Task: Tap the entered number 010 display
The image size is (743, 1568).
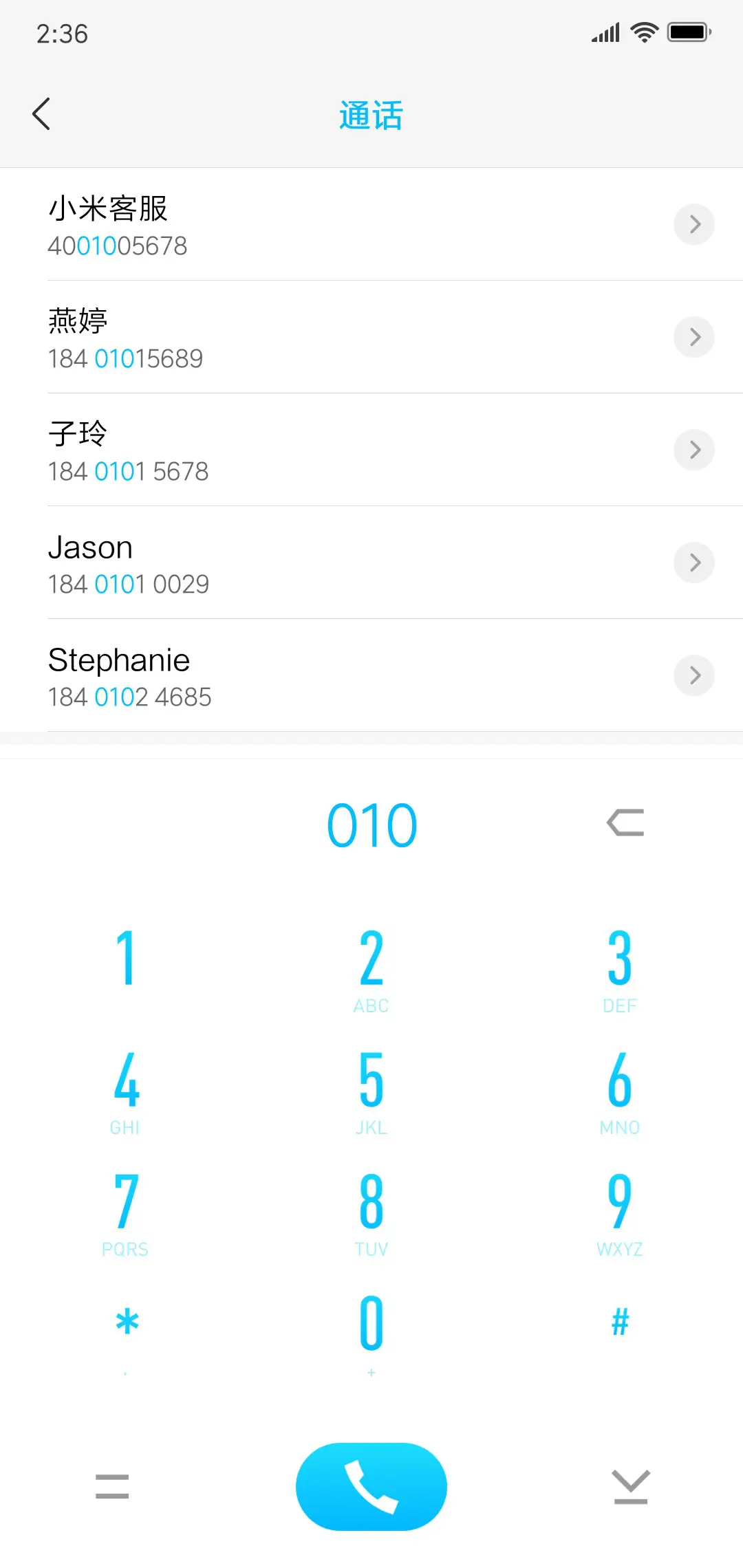Action: [371, 825]
